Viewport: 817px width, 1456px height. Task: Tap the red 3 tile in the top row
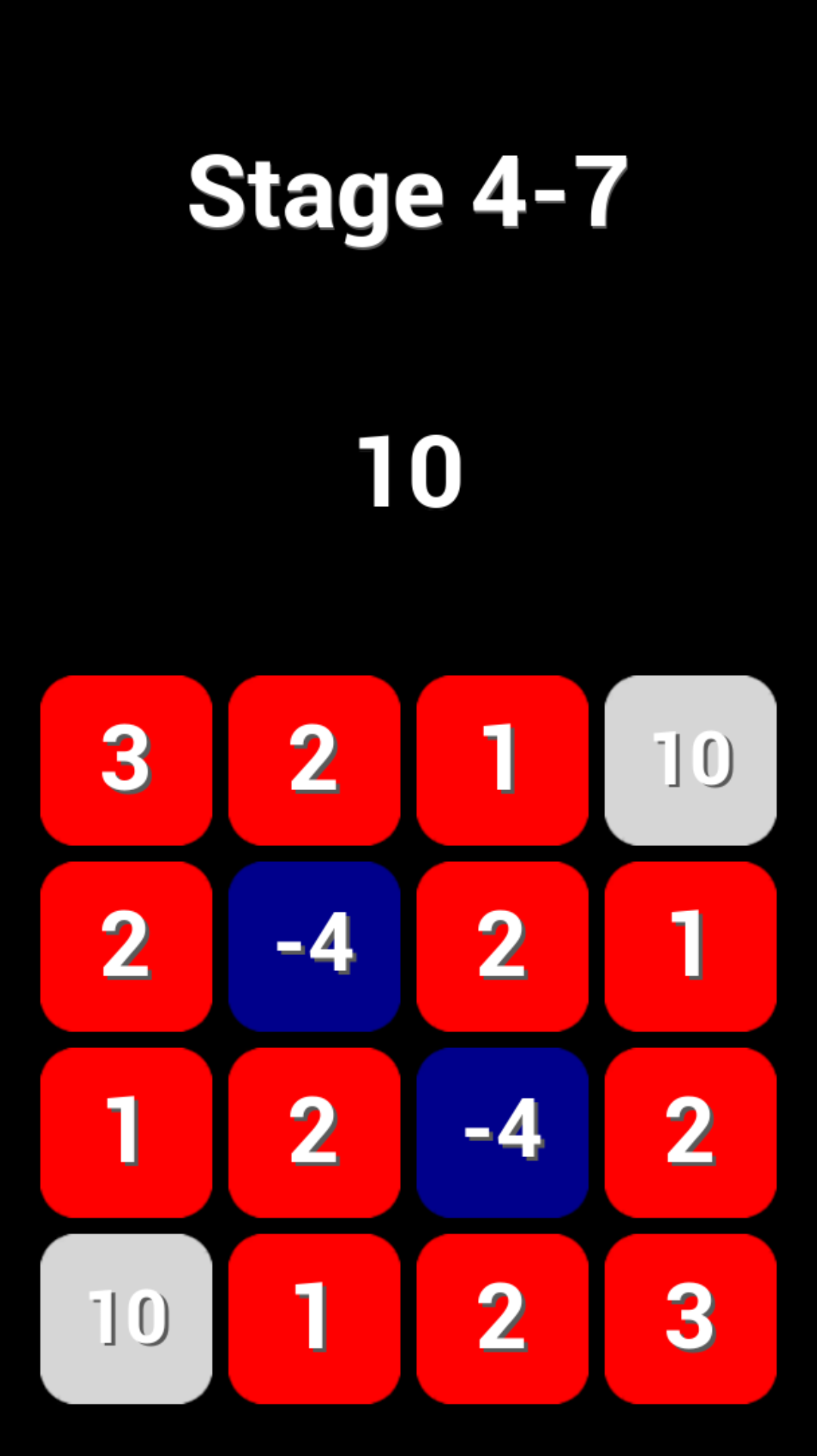point(126,760)
